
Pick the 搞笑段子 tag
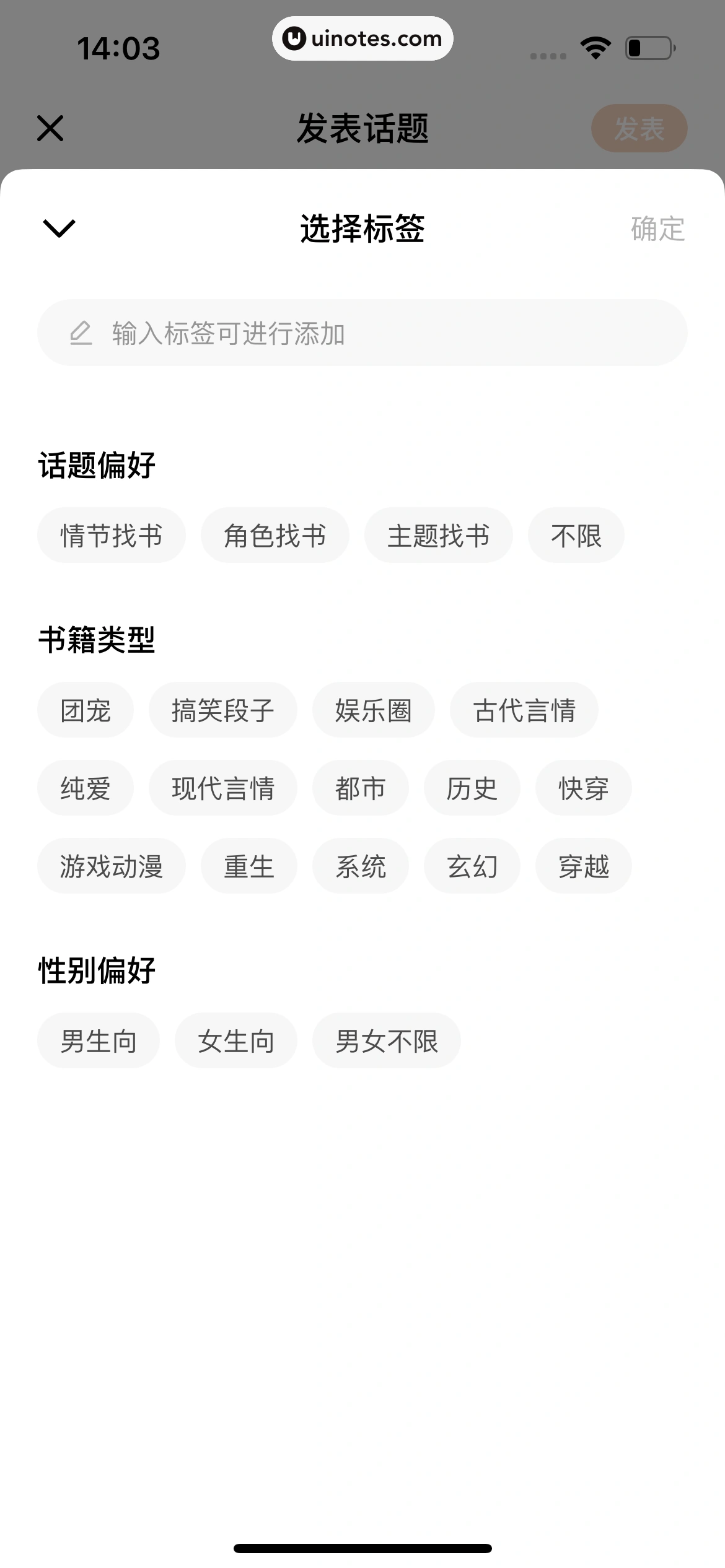point(223,710)
